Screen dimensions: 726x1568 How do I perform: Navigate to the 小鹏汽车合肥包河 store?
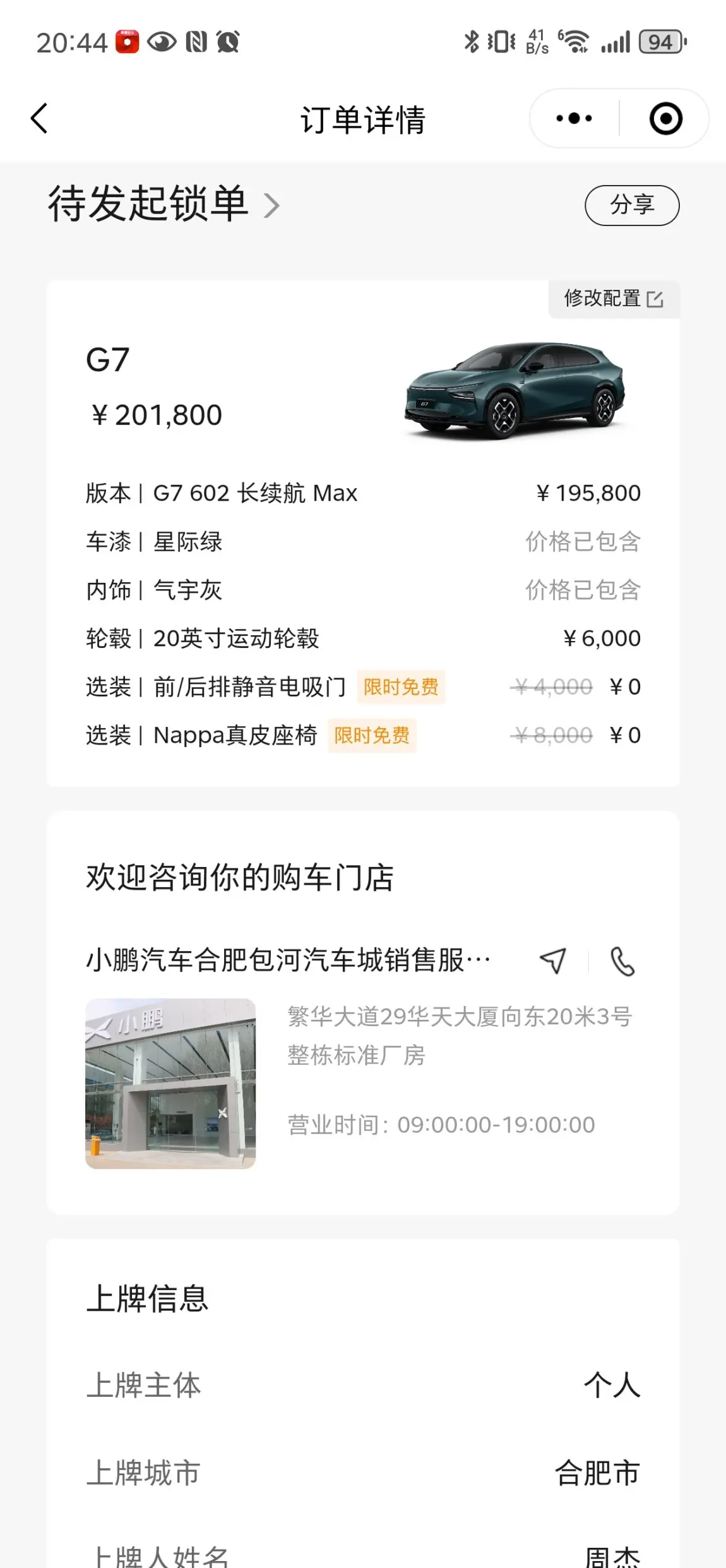tap(553, 961)
